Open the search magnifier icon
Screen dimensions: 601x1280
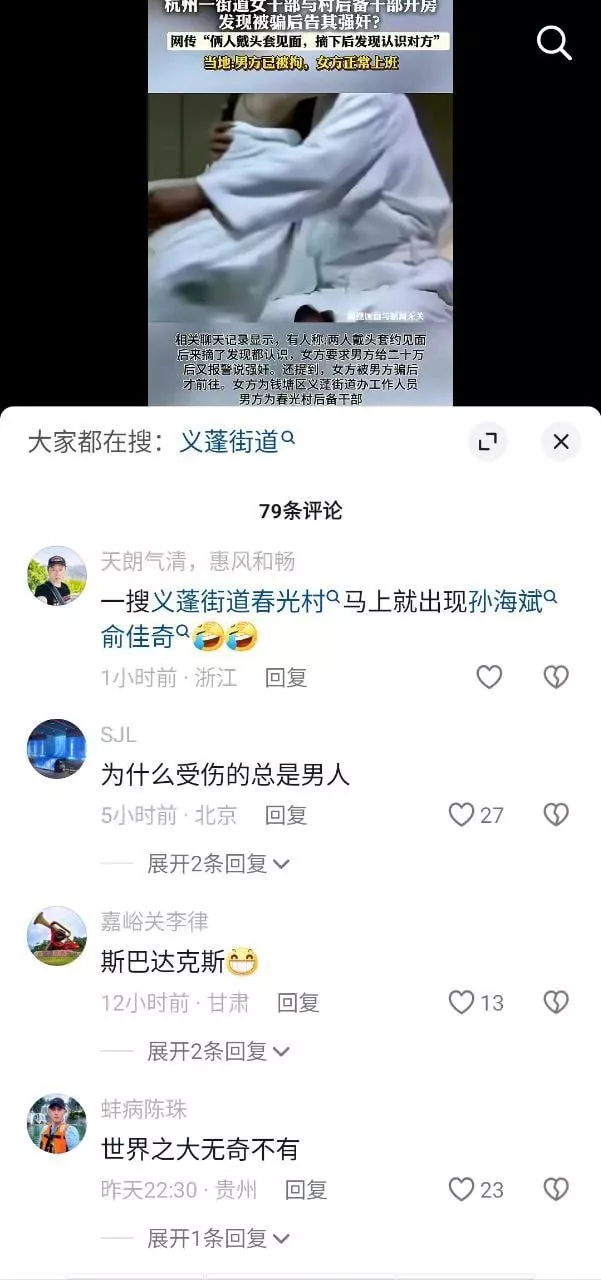pos(553,42)
